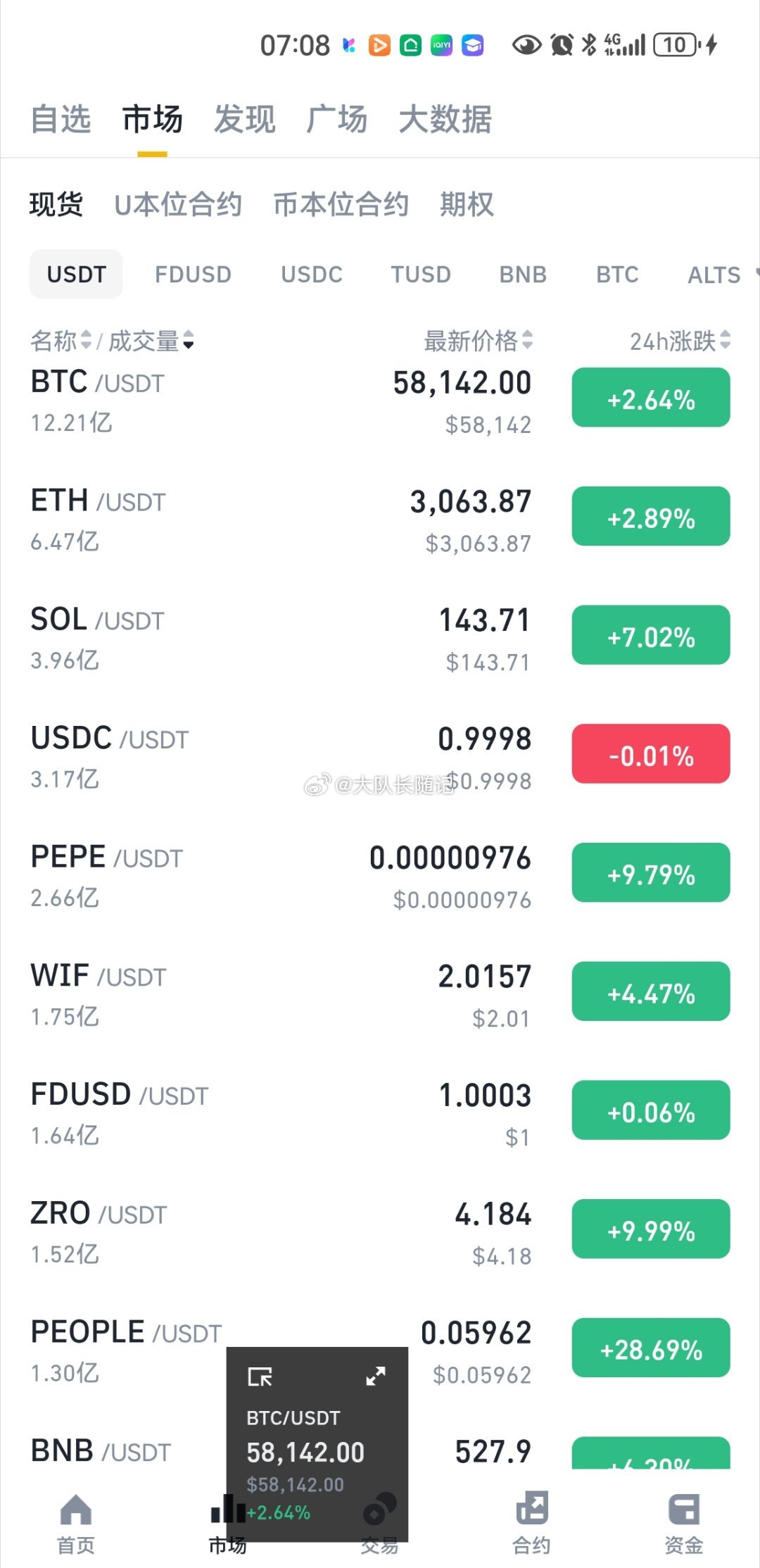
Task: Expand the floating BTC/USDT widget to full screen
Action: click(376, 1376)
